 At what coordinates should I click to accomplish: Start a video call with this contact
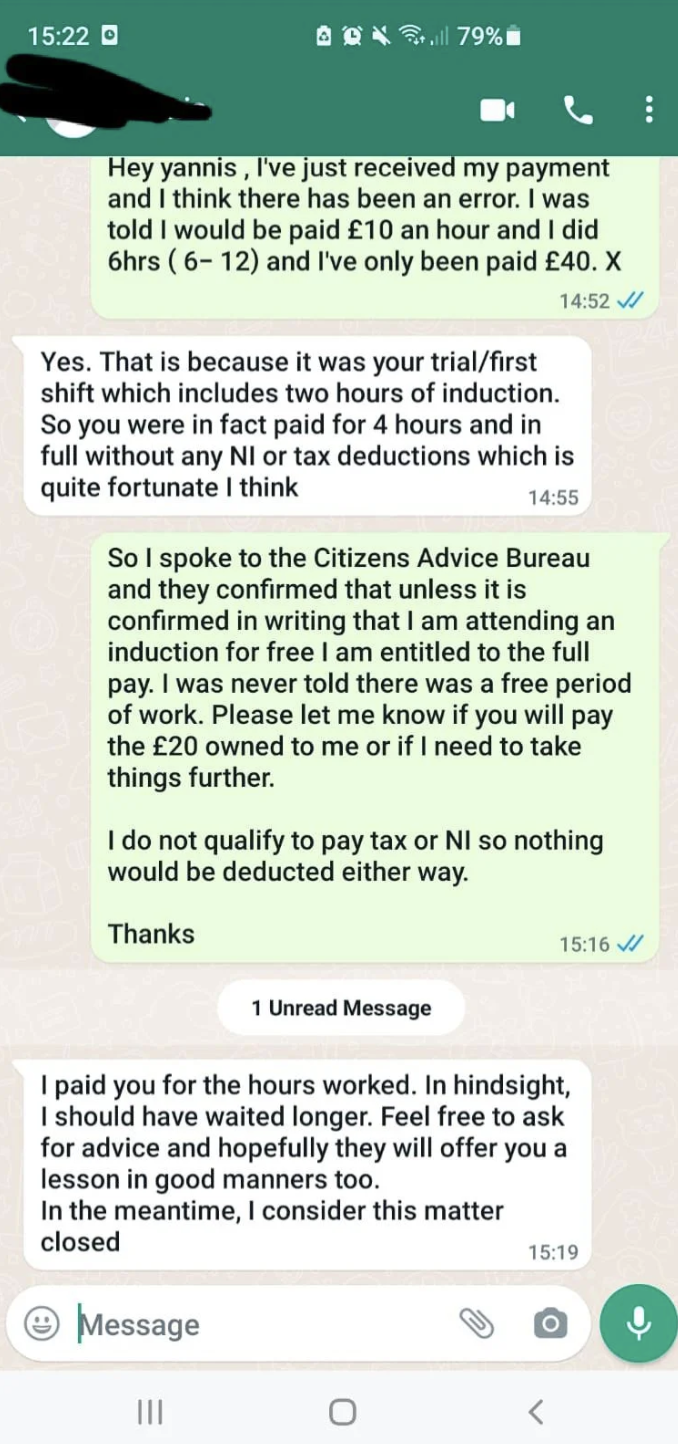tap(497, 110)
